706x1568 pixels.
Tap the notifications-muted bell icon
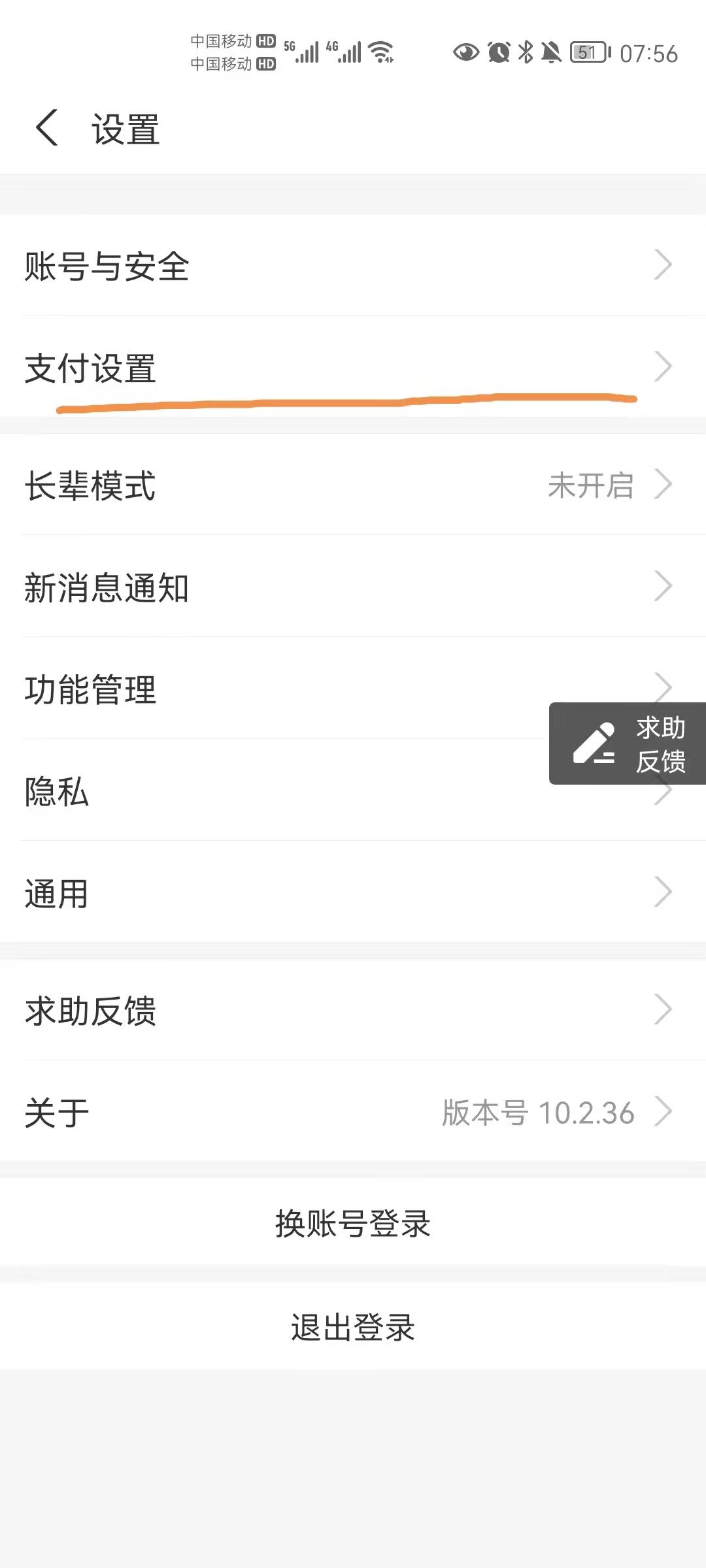pos(551,52)
